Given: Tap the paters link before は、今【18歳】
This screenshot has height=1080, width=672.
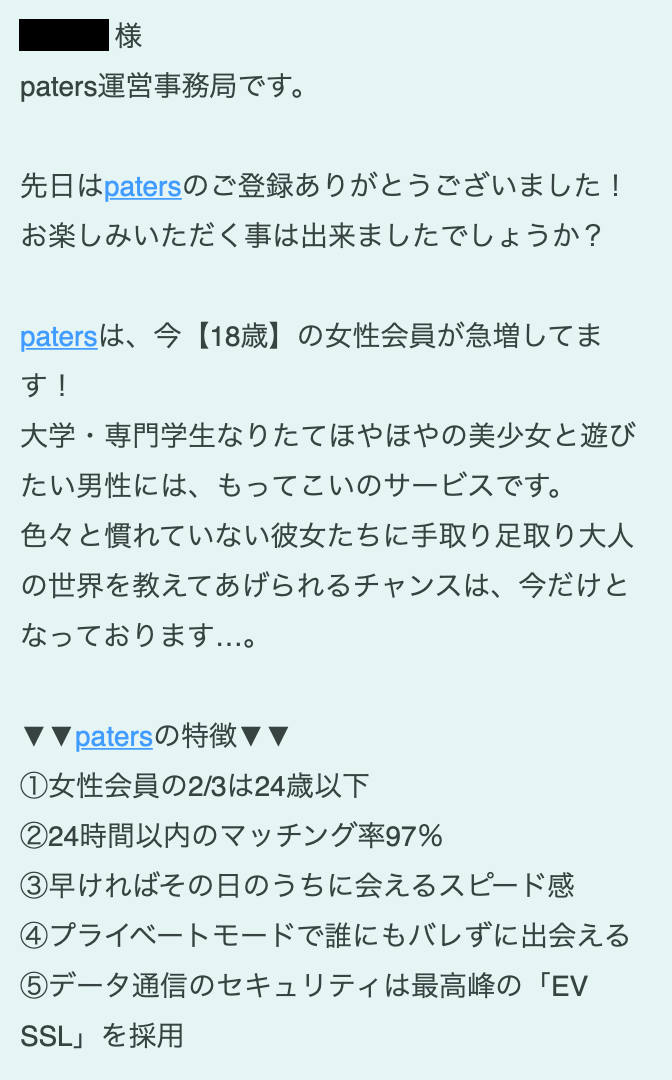Looking at the screenshot, I should pos(58,337).
